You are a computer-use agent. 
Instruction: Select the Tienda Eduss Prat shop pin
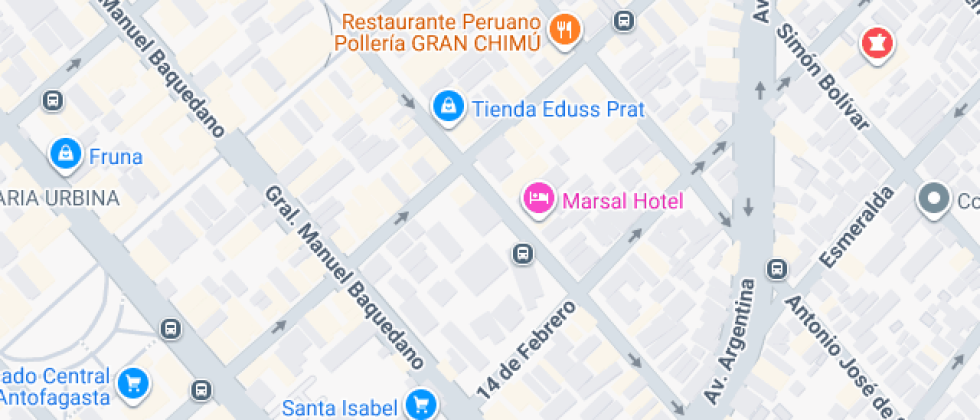449,108
